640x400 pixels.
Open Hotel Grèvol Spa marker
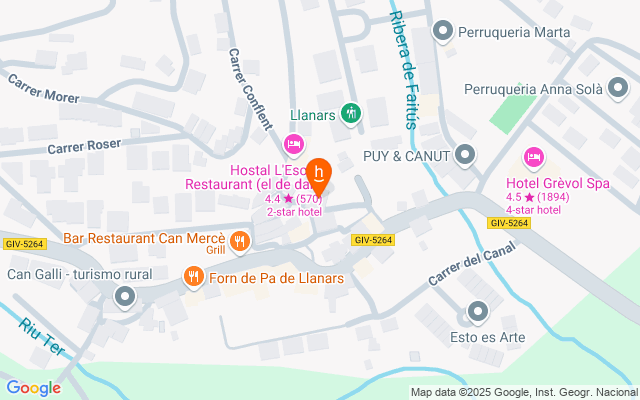(534, 157)
